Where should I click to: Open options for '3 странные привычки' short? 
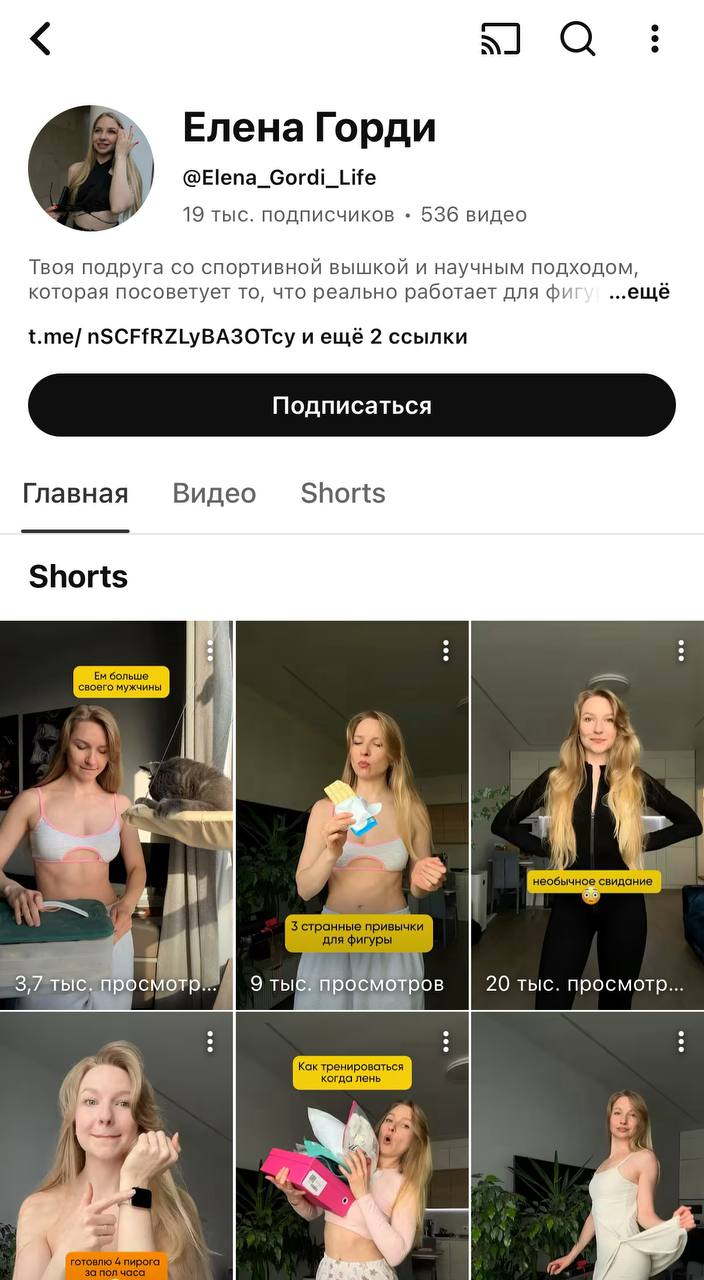tap(446, 651)
